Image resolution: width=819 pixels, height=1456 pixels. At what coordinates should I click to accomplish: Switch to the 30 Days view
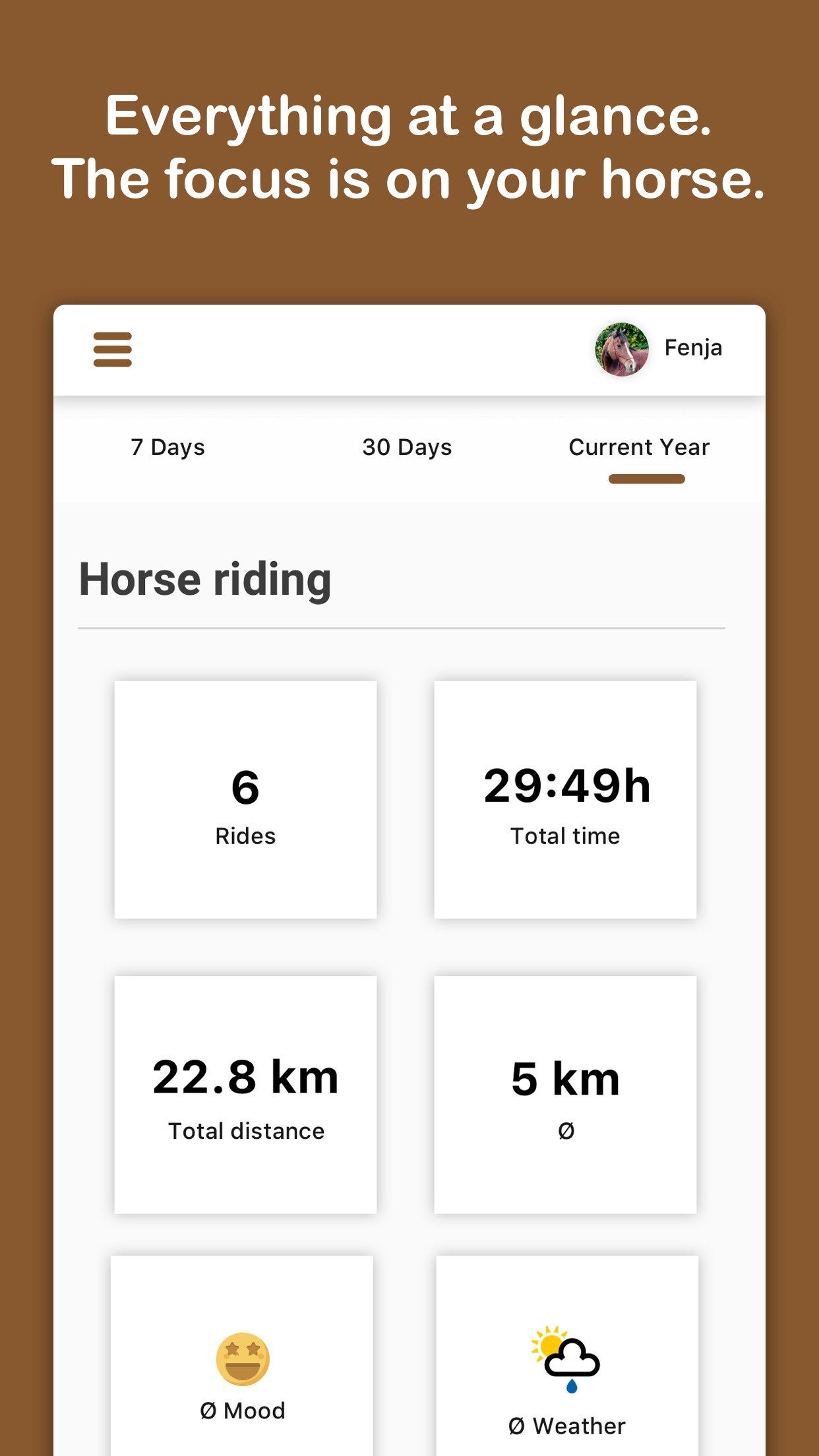pos(408,447)
